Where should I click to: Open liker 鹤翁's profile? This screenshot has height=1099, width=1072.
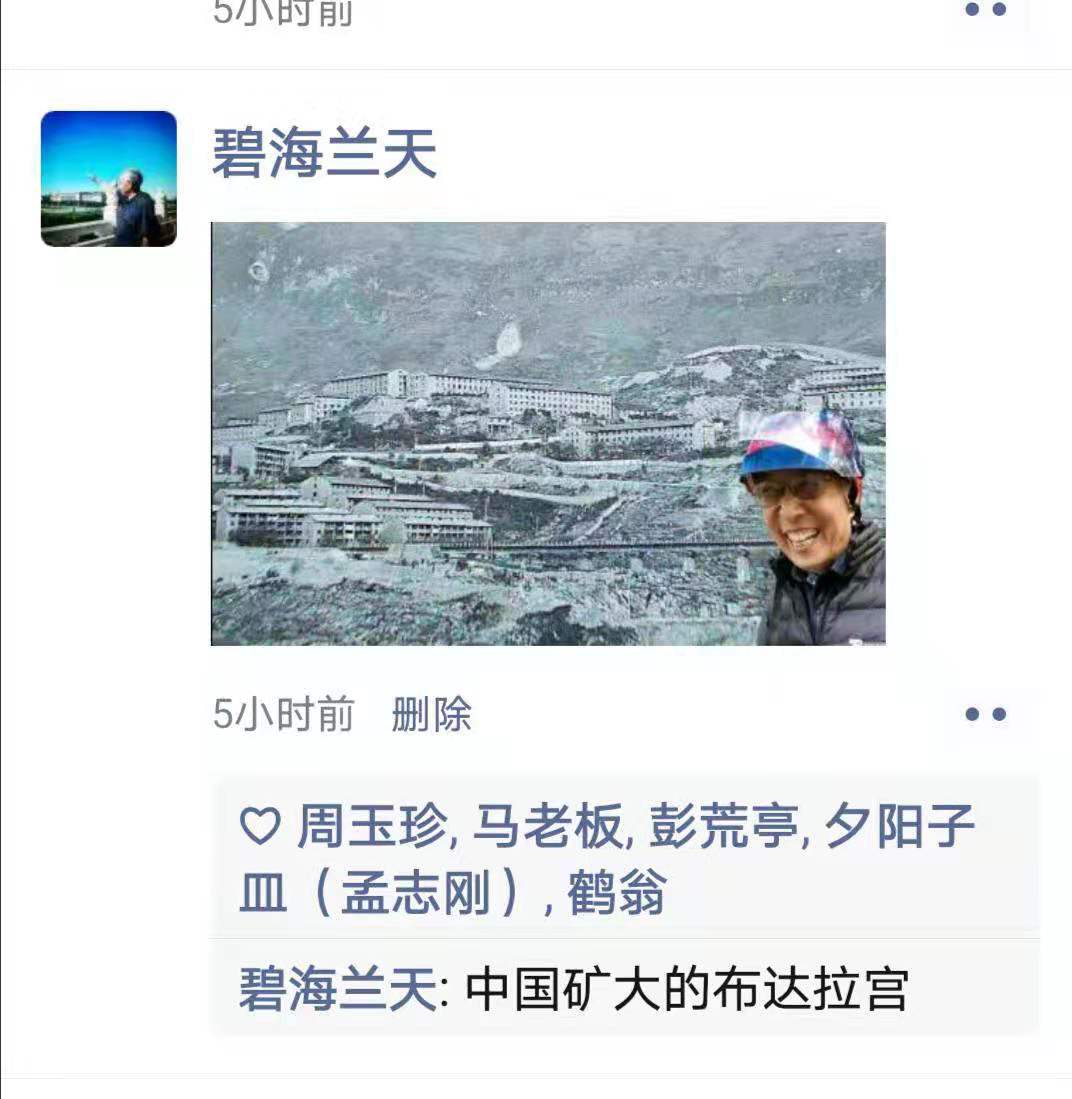(617, 893)
